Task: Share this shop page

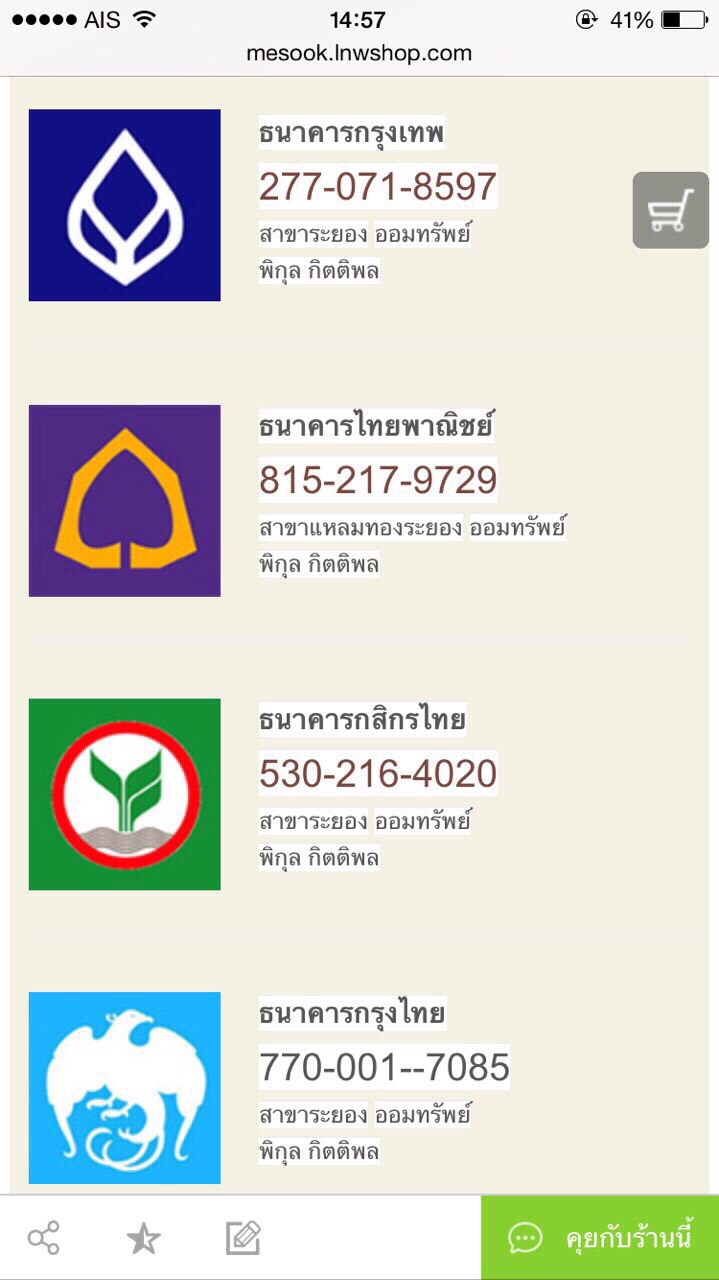Action: [44, 1238]
